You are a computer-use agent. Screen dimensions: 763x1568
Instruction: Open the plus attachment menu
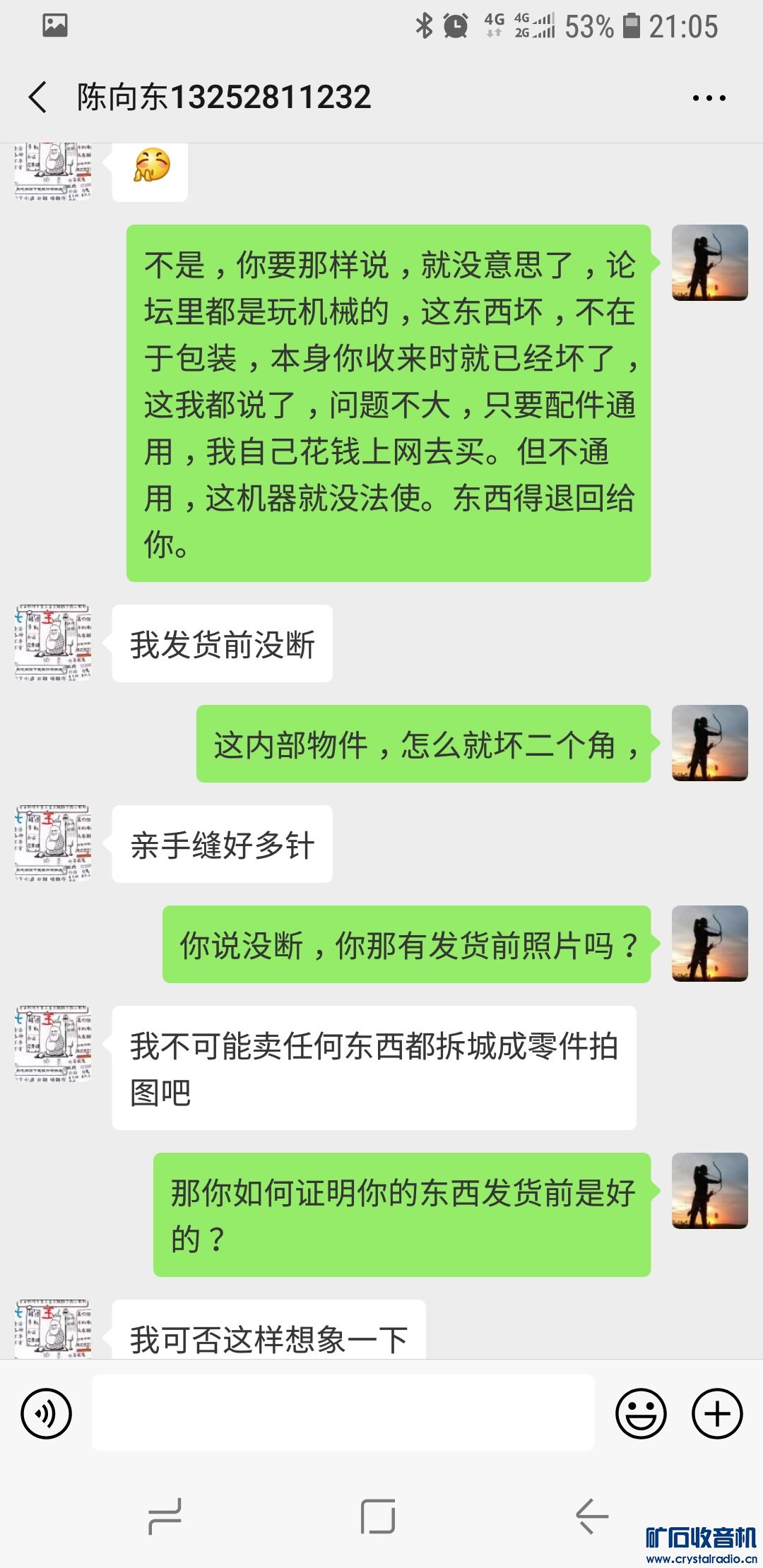pyautogui.click(x=717, y=1413)
